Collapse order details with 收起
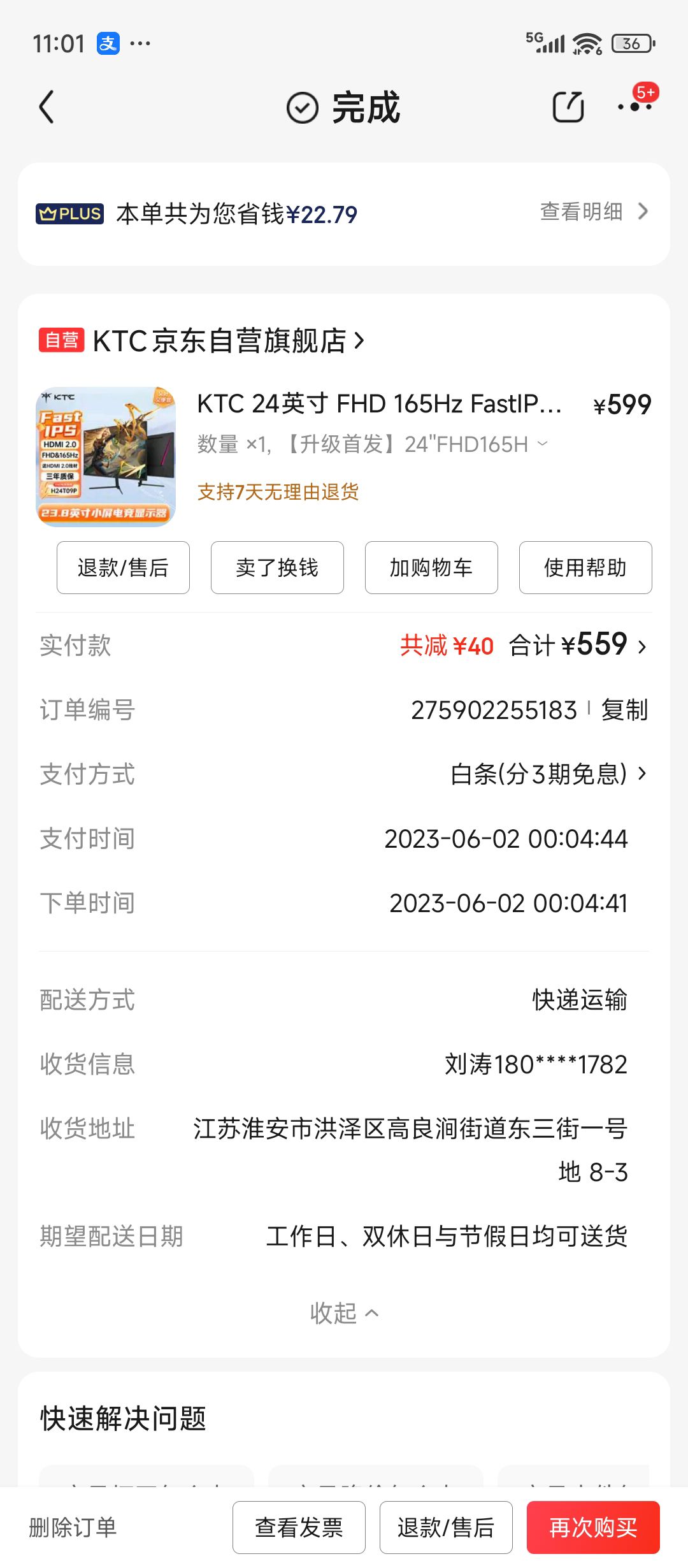 (x=344, y=1313)
